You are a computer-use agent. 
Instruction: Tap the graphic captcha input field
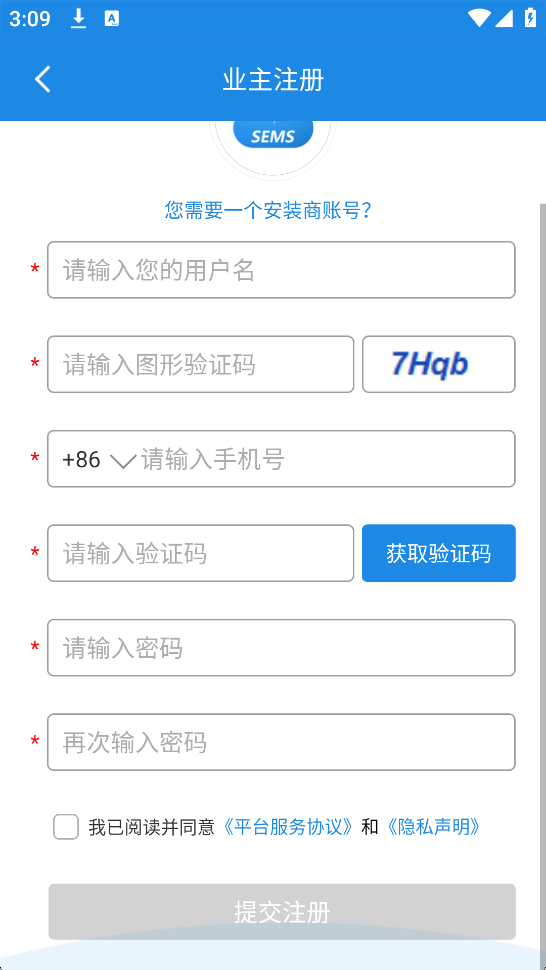200,364
